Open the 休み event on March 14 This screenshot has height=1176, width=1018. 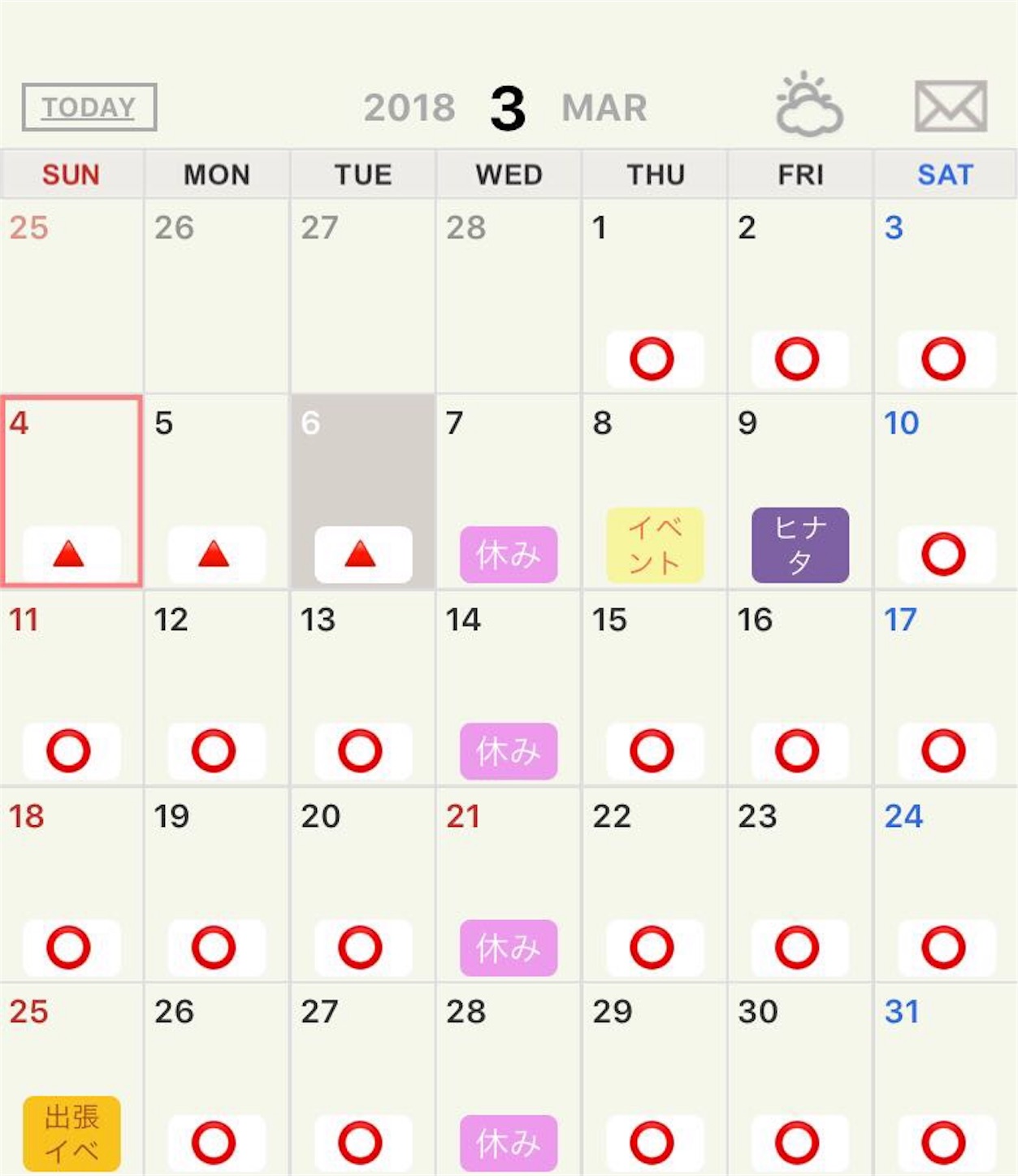pyautogui.click(x=509, y=751)
